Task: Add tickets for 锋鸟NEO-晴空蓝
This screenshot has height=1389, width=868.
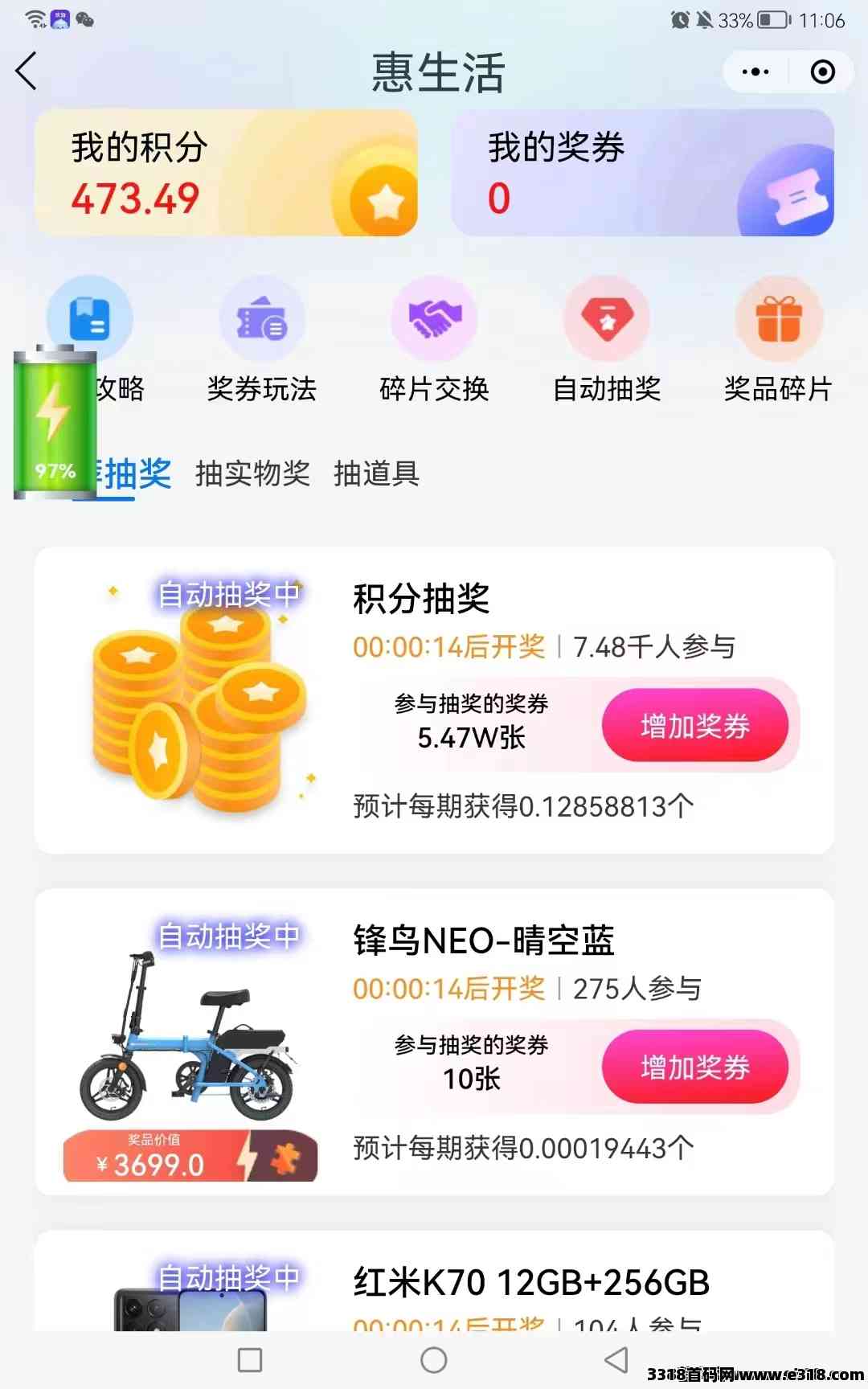Action: click(694, 1067)
